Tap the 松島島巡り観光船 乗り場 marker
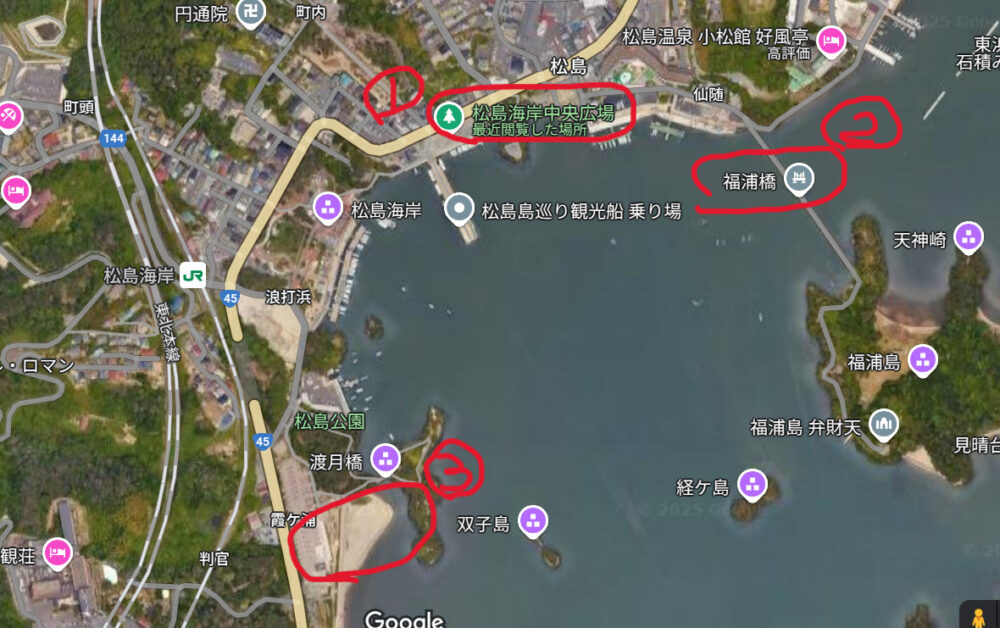Image resolution: width=1000 pixels, height=628 pixels. click(459, 209)
